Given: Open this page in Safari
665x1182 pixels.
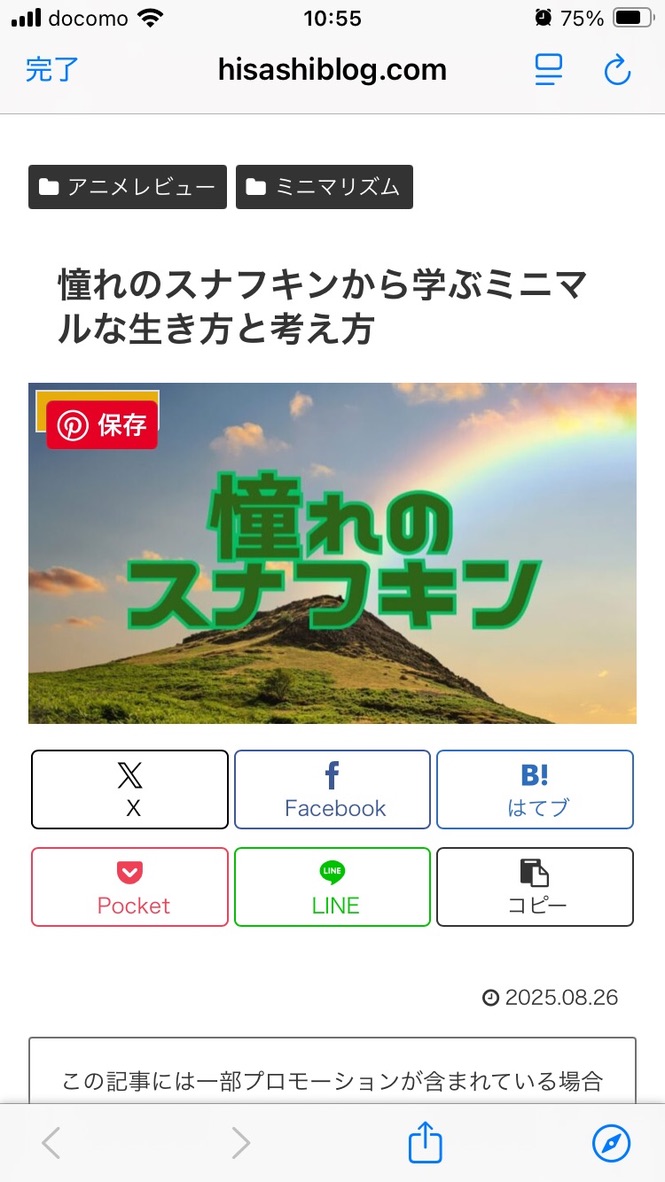Looking at the screenshot, I should [x=611, y=1142].
